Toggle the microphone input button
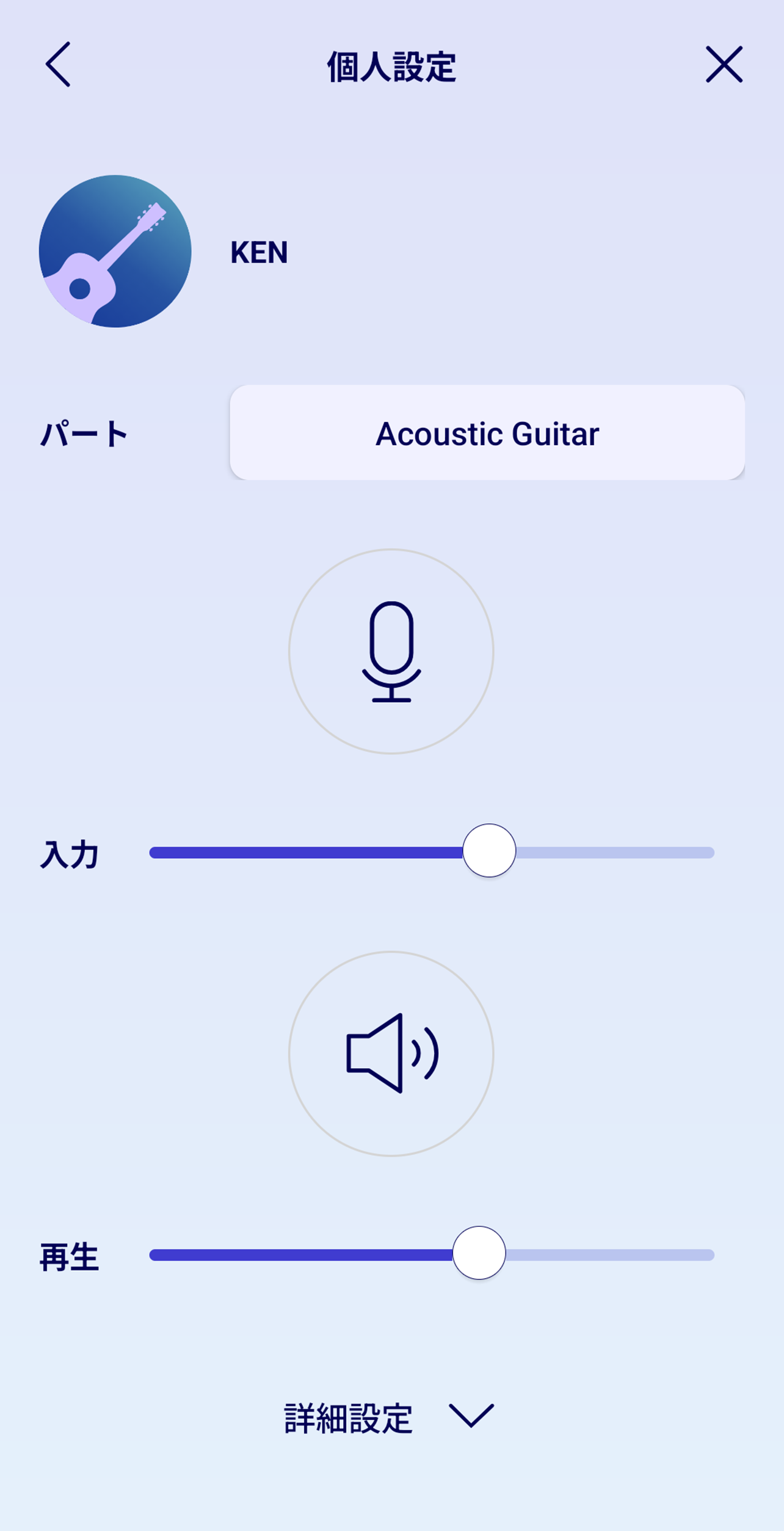The image size is (784, 1531). coord(391,652)
